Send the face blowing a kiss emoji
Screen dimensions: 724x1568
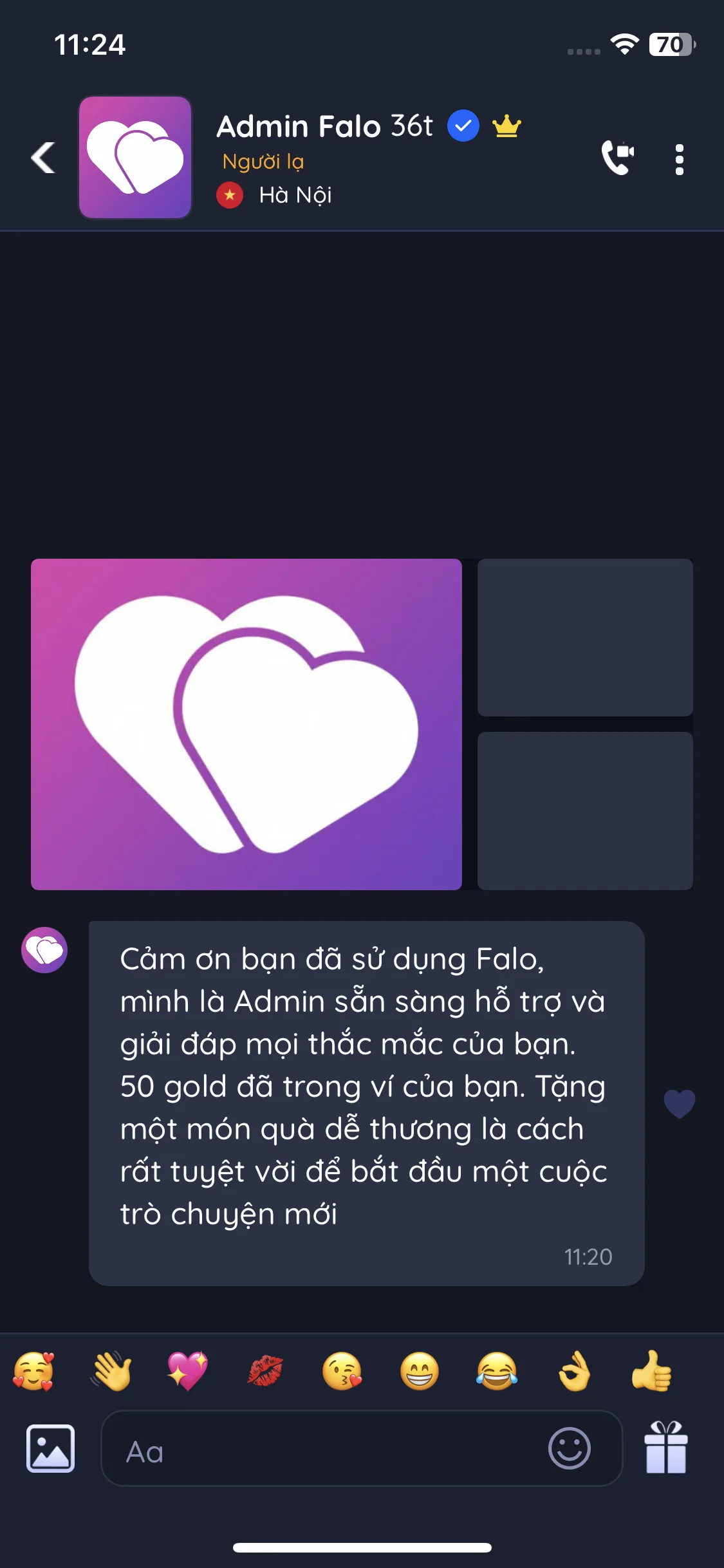pos(342,1371)
